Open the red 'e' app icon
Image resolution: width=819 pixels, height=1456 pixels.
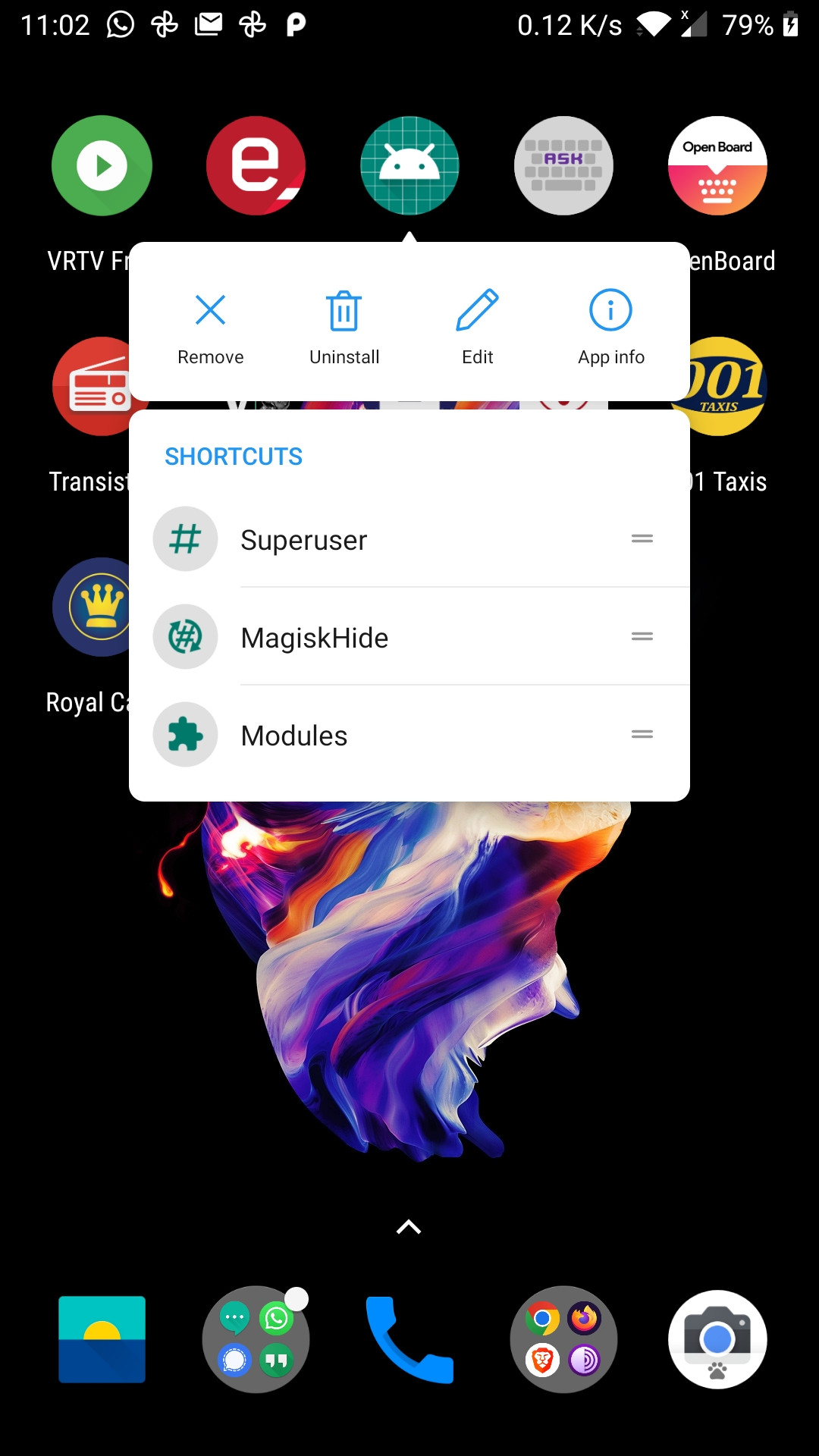(256, 166)
